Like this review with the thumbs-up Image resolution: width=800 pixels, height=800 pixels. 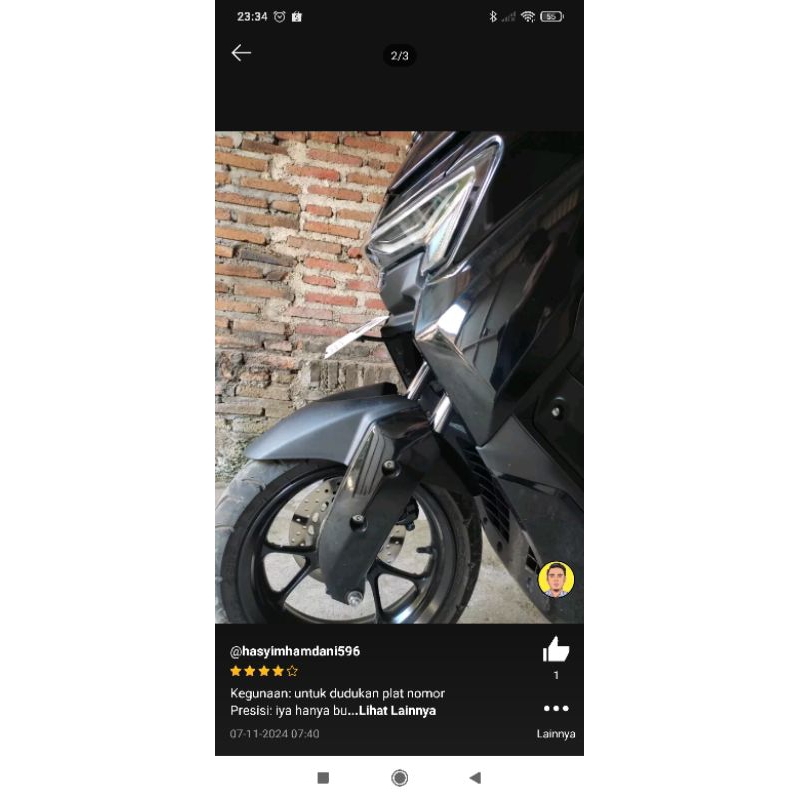(556, 651)
